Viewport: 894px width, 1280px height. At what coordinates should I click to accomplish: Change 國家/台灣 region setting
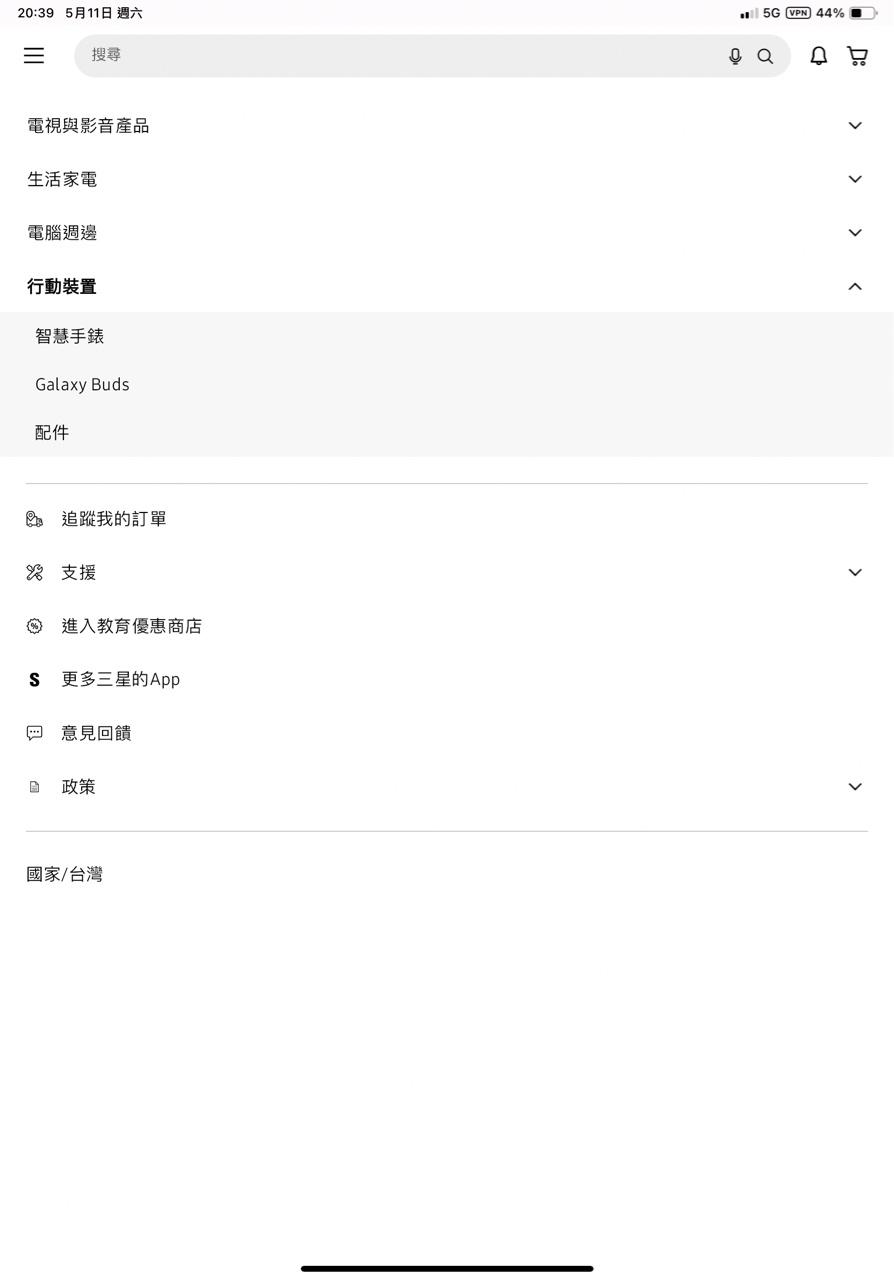(65, 874)
